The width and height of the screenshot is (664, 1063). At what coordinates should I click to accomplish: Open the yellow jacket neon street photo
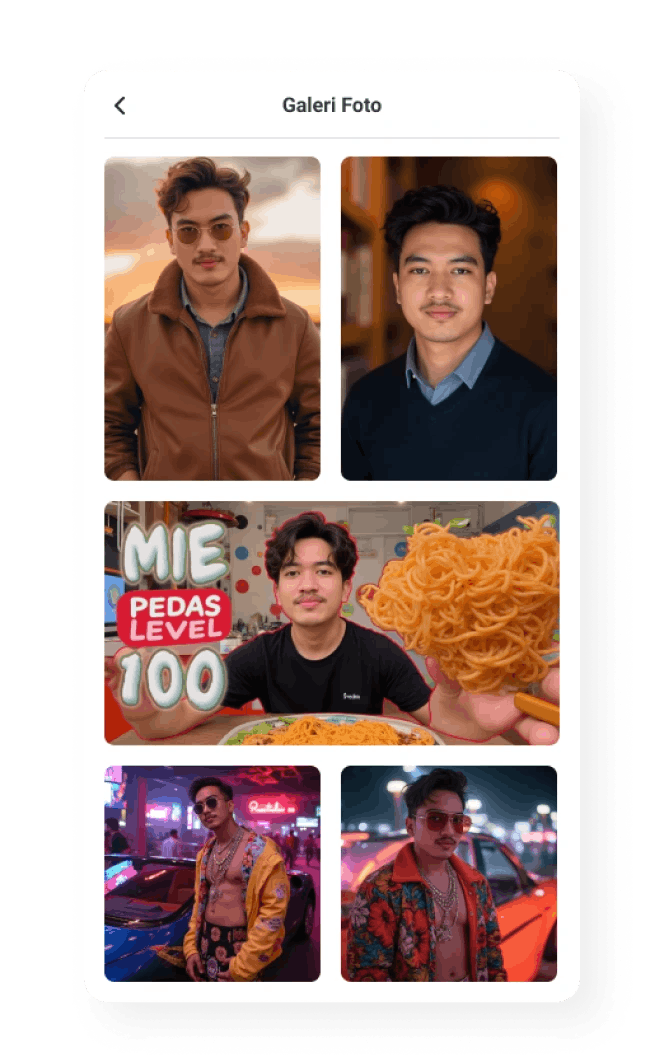click(x=212, y=873)
